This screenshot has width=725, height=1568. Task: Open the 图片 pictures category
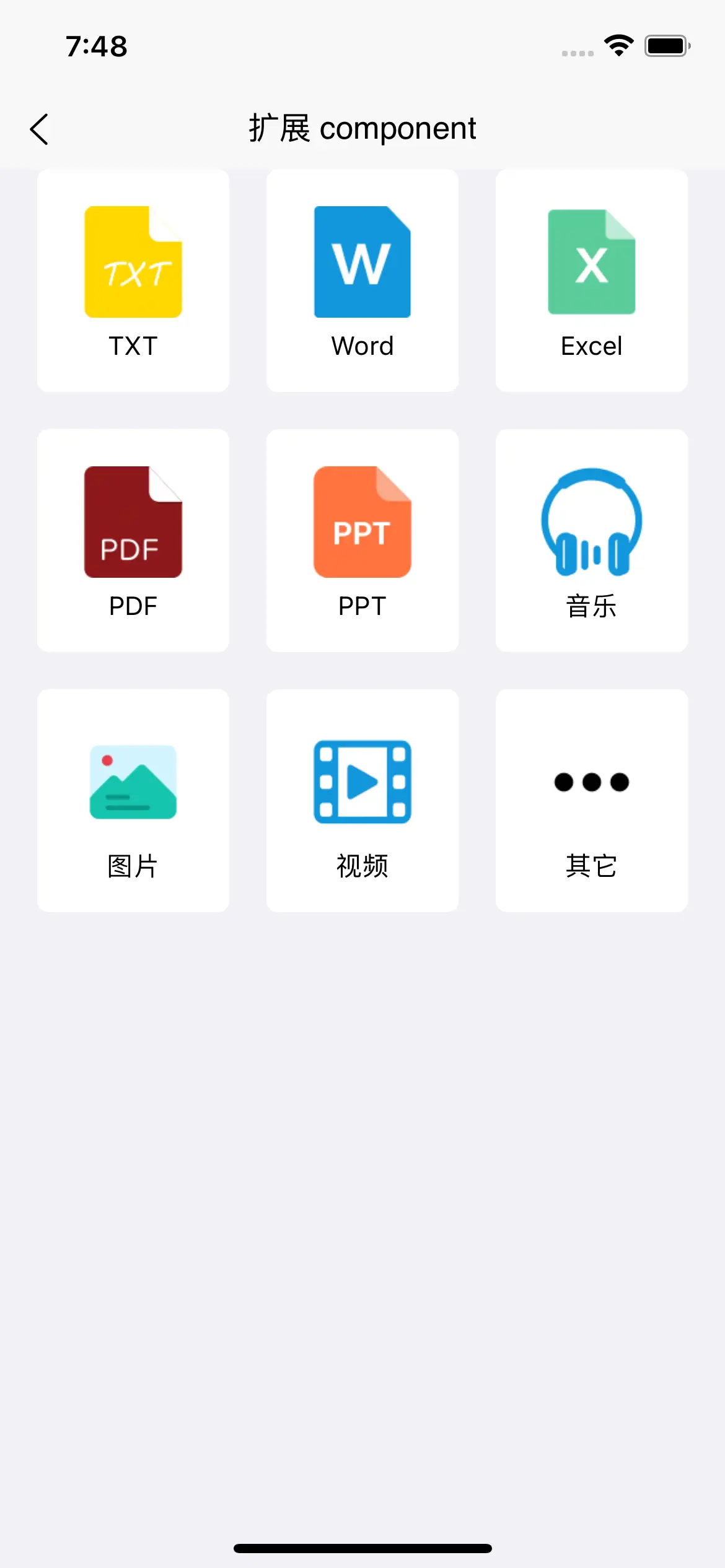(133, 800)
